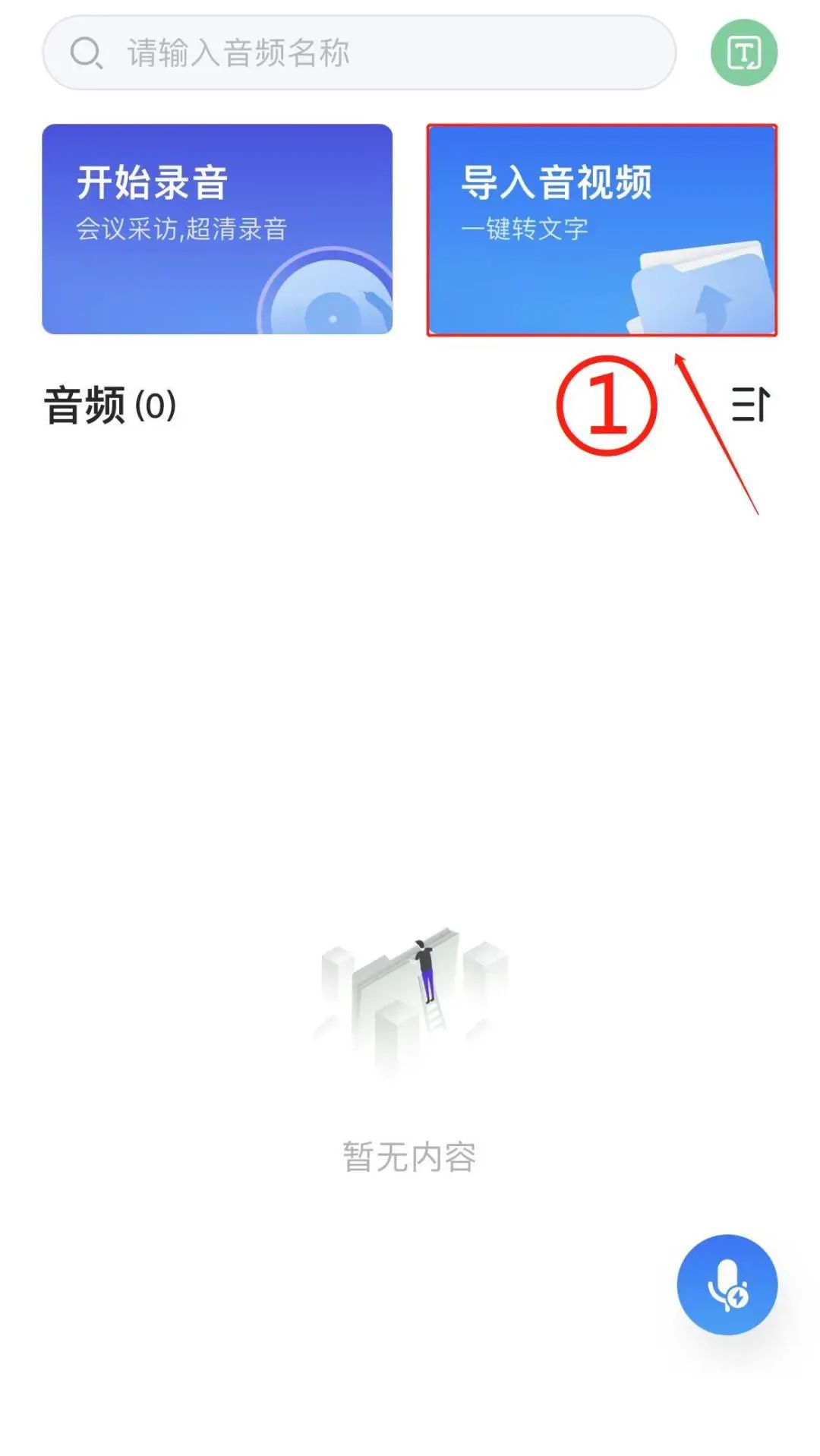Expand the 音频 (0) section
The width and height of the screenshot is (820, 1456).
(x=110, y=405)
